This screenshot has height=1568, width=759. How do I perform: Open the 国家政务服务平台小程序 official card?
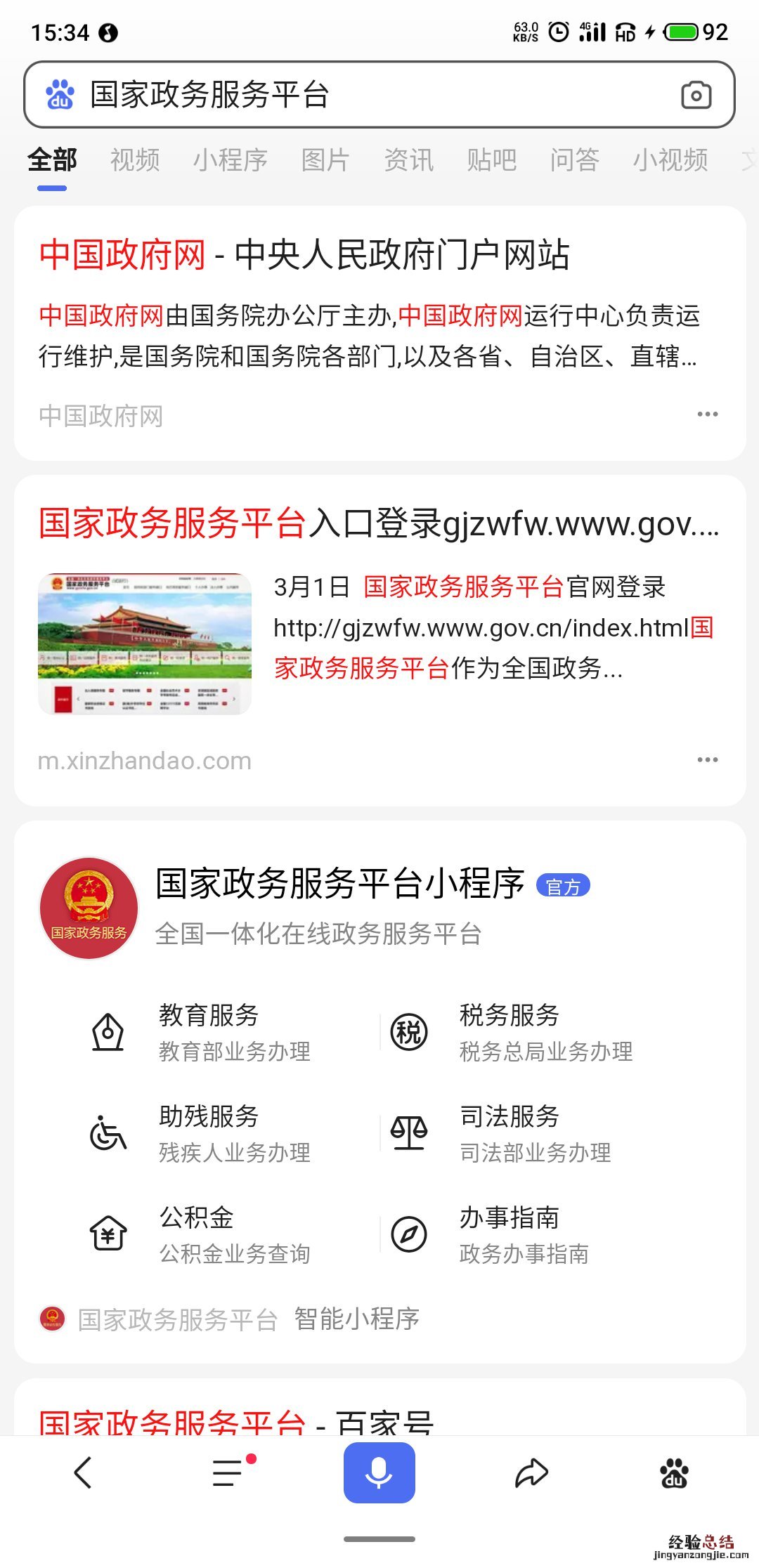(x=339, y=884)
